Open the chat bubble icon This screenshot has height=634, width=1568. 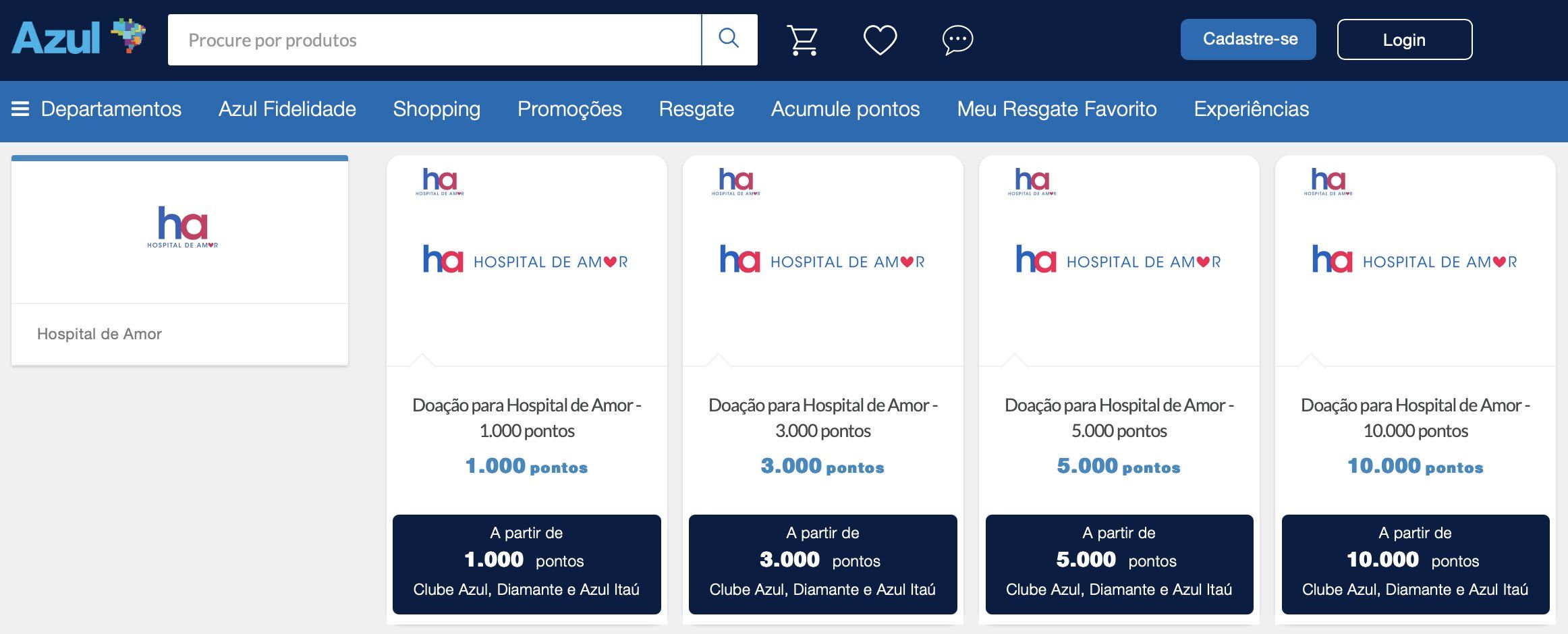click(x=957, y=40)
